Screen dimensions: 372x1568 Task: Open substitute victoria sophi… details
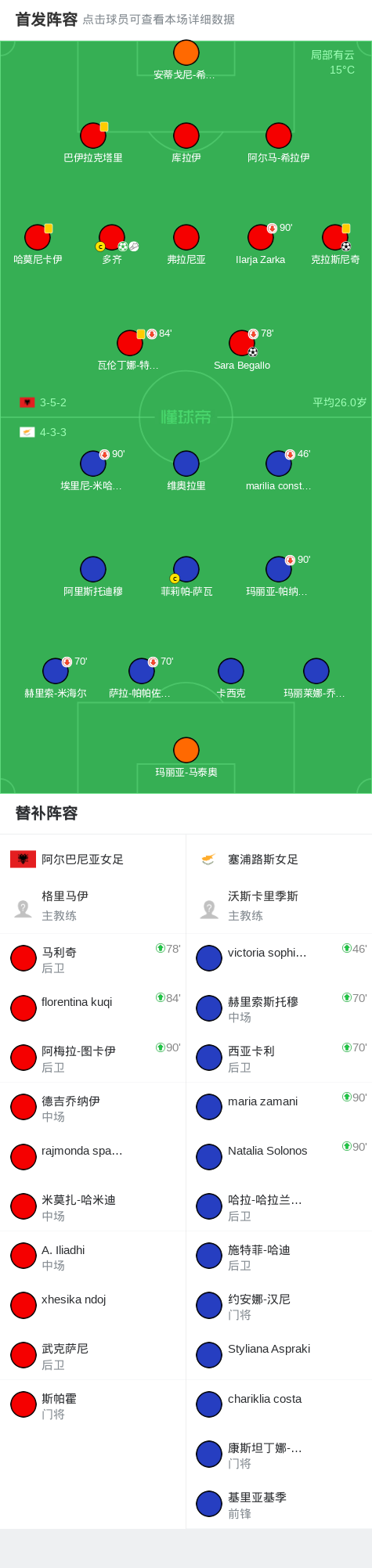279,958
